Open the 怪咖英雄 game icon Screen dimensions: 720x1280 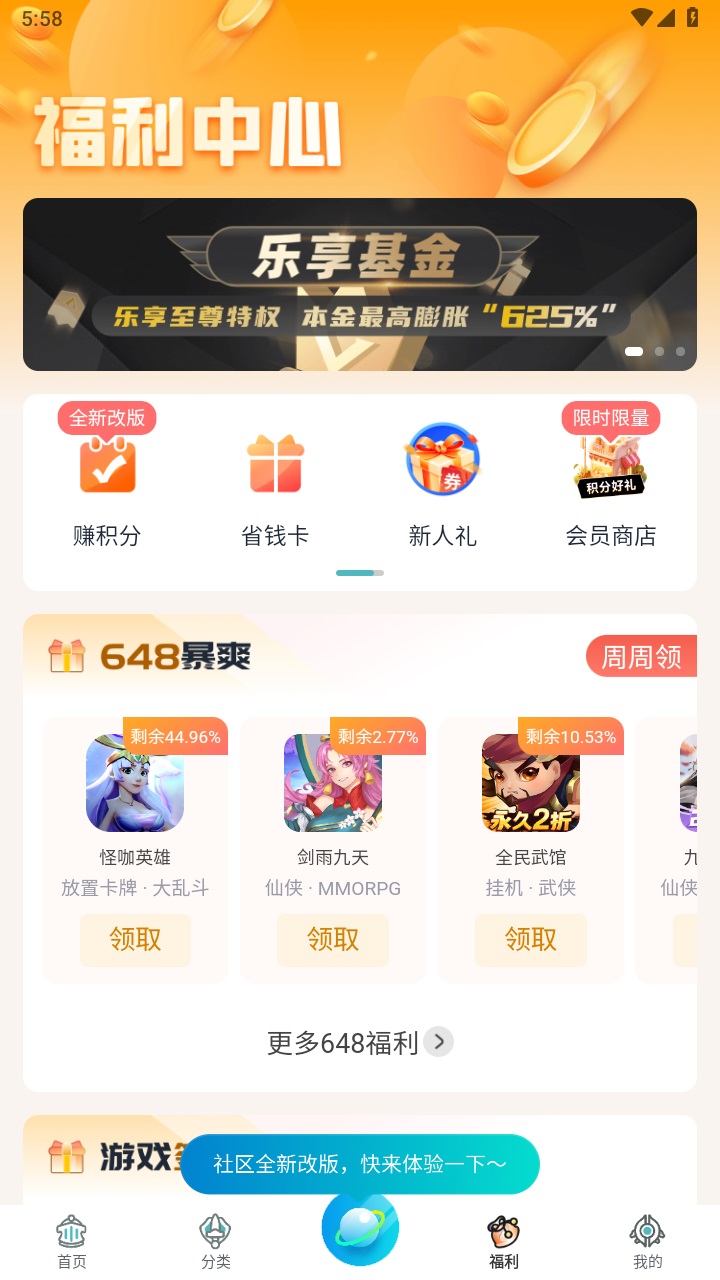click(x=135, y=783)
